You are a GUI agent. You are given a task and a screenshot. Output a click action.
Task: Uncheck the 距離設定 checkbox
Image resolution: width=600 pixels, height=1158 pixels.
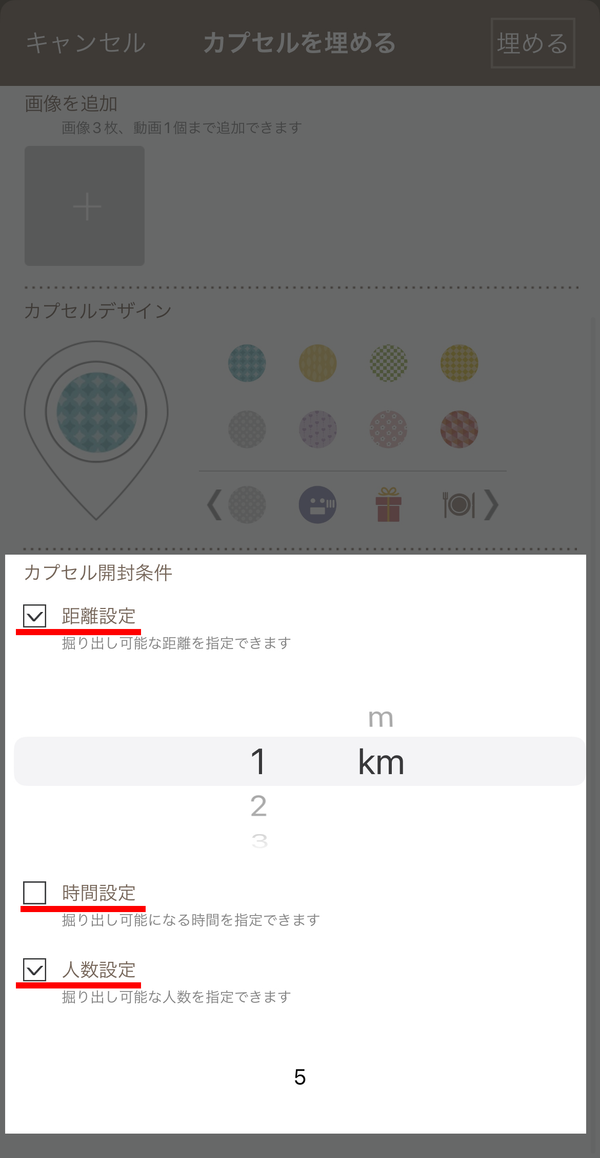35,614
